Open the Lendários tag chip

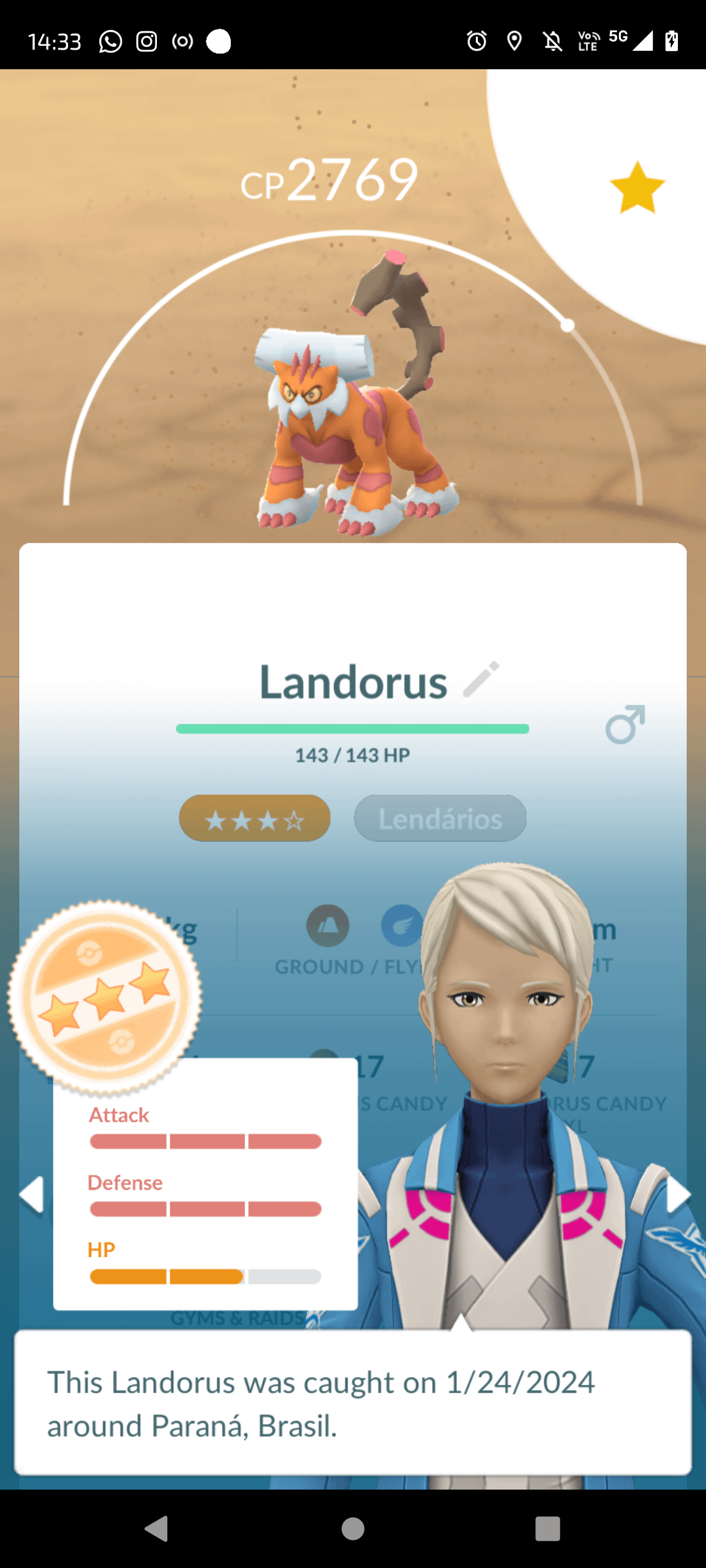tap(440, 819)
